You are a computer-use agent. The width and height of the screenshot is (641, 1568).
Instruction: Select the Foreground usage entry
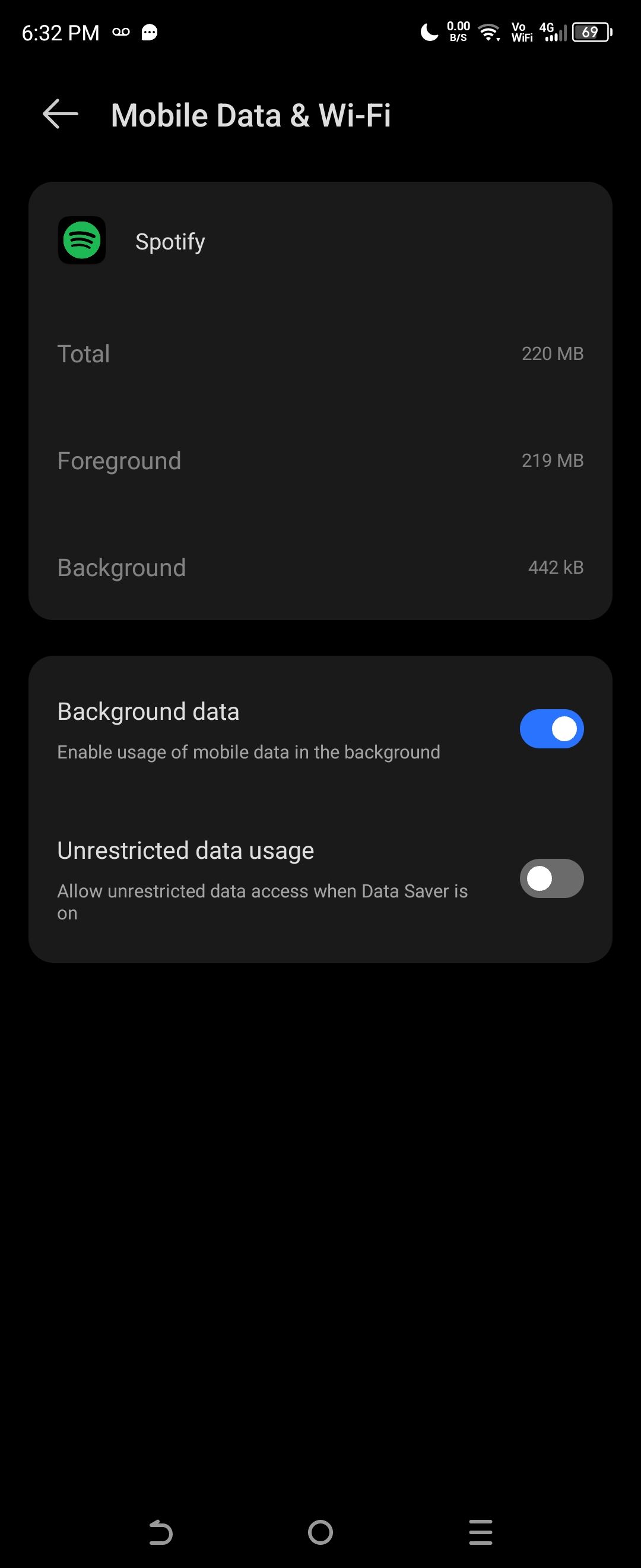[x=320, y=461]
